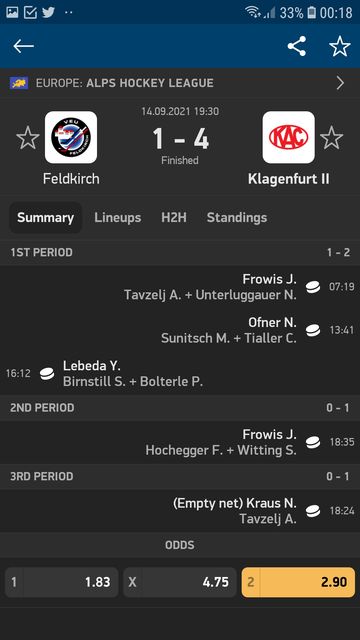Open Klagenfurt II team logo
The width and height of the screenshot is (360, 640).
289,137
